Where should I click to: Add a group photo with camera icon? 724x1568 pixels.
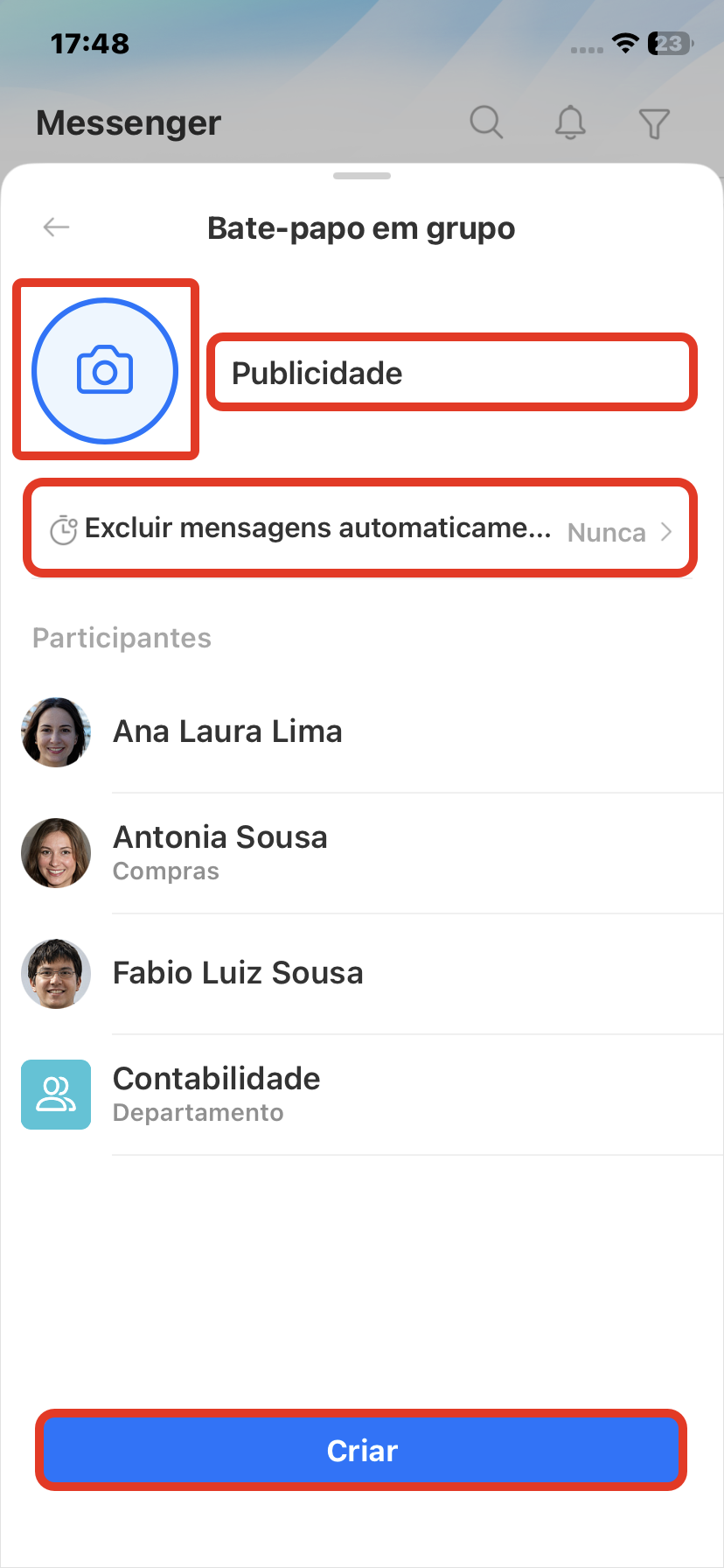[x=105, y=371]
